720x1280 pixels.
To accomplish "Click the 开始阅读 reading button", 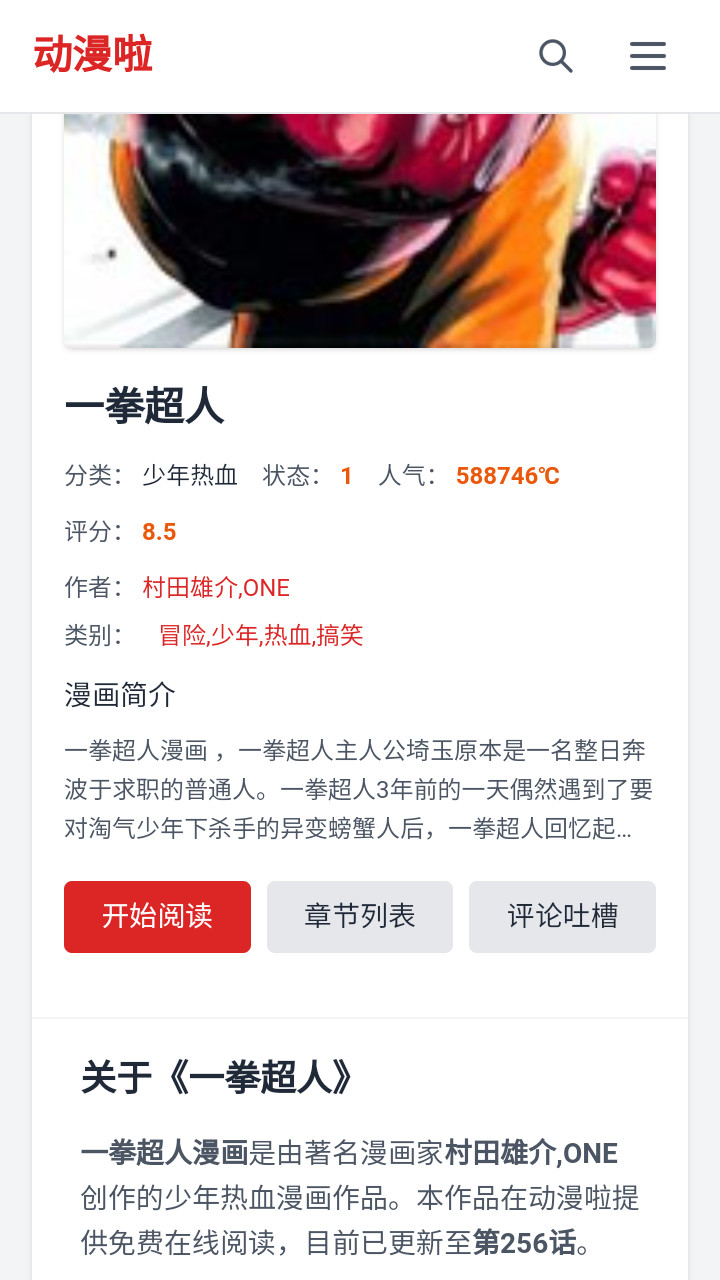I will [157, 916].
